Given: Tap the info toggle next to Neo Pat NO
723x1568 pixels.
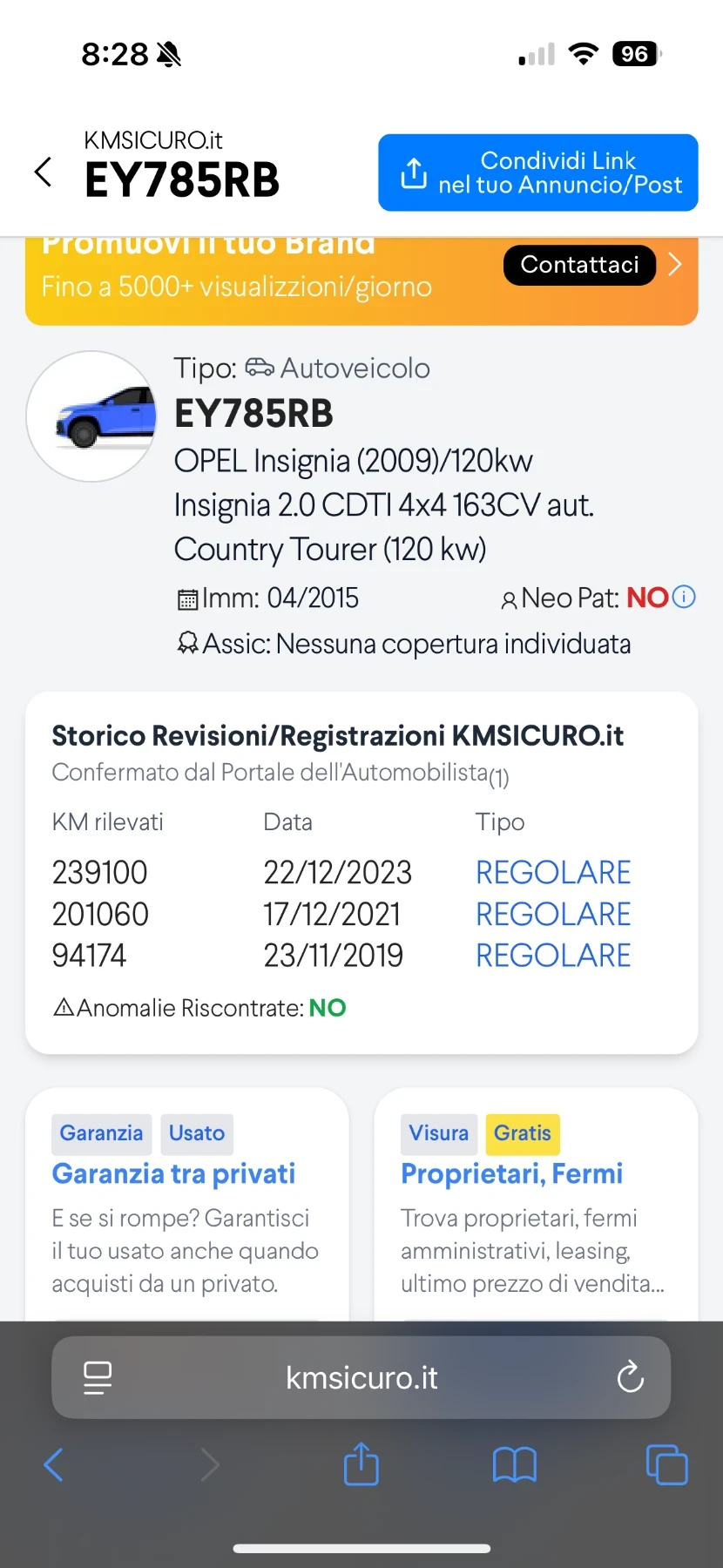Looking at the screenshot, I should pos(686,597).
